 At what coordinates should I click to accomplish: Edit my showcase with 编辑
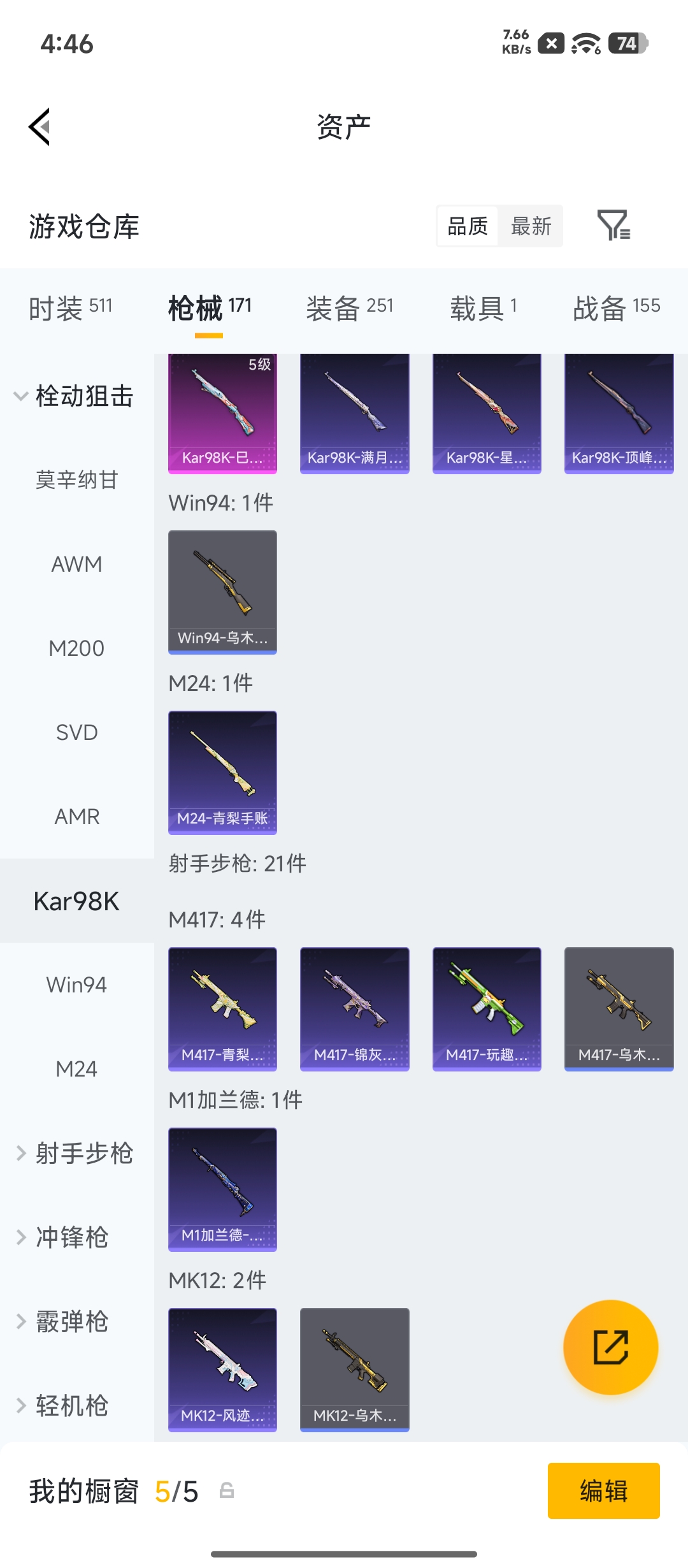pos(603,1490)
